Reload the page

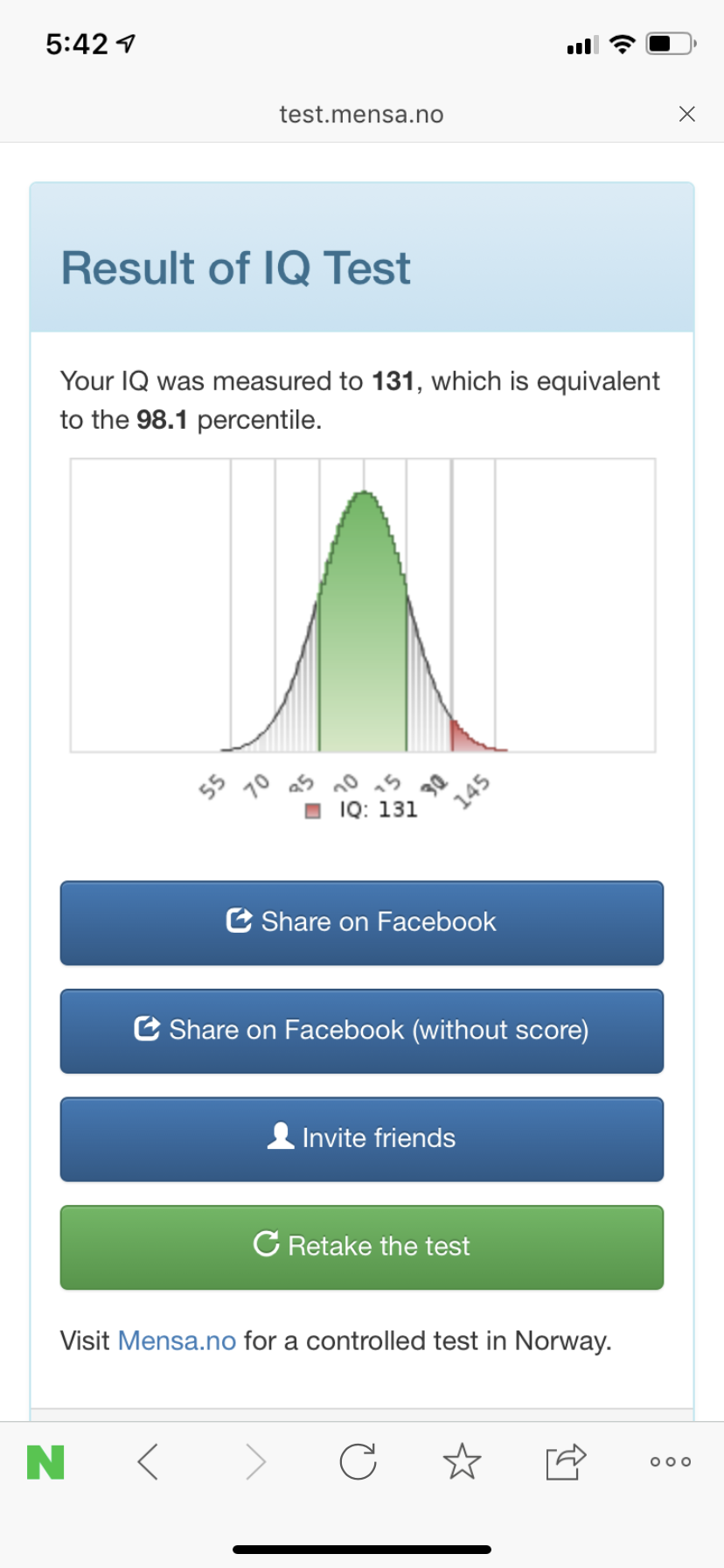pyautogui.click(x=358, y=1460)
